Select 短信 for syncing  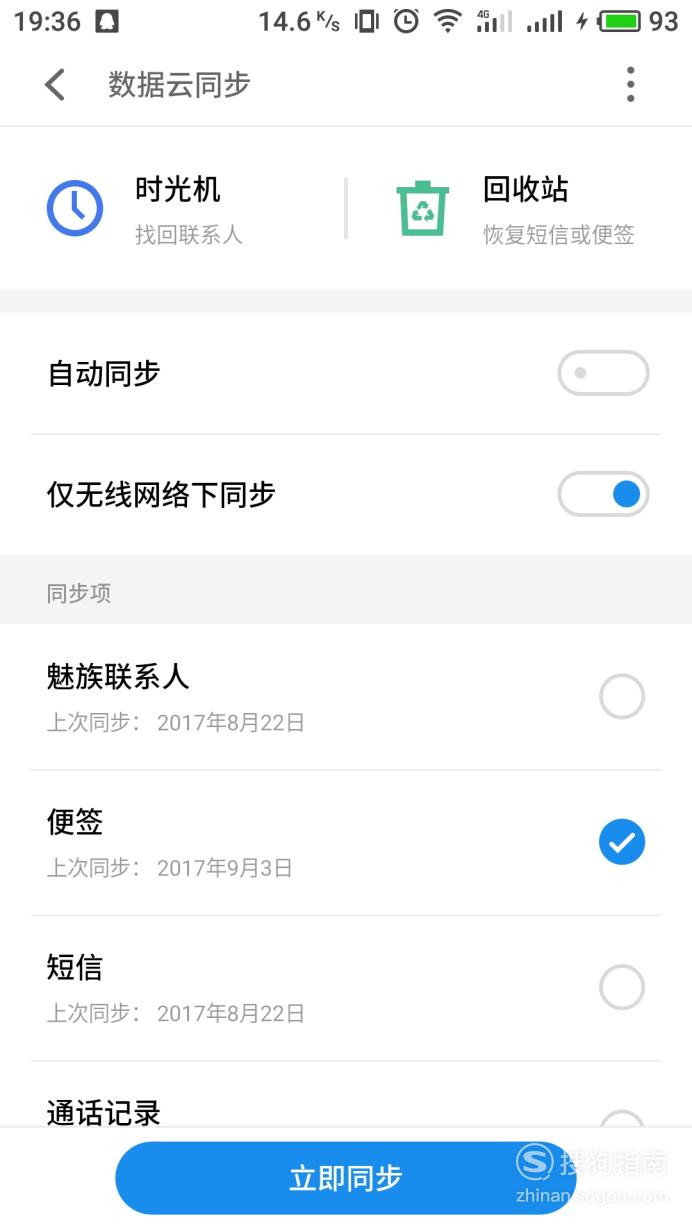pyautogui.click(x=622, y=988)
